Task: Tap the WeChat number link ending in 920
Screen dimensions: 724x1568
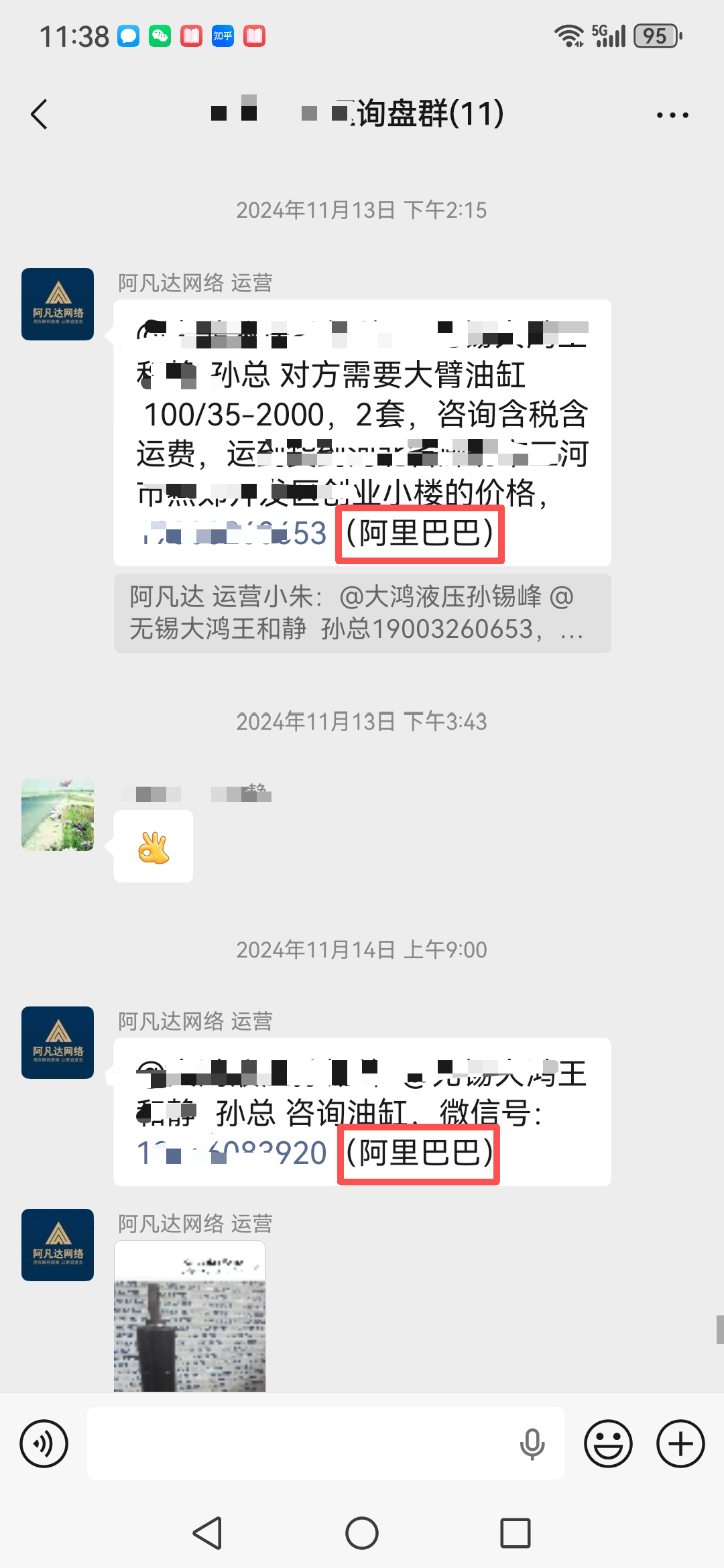Action: click(232, 1153)
